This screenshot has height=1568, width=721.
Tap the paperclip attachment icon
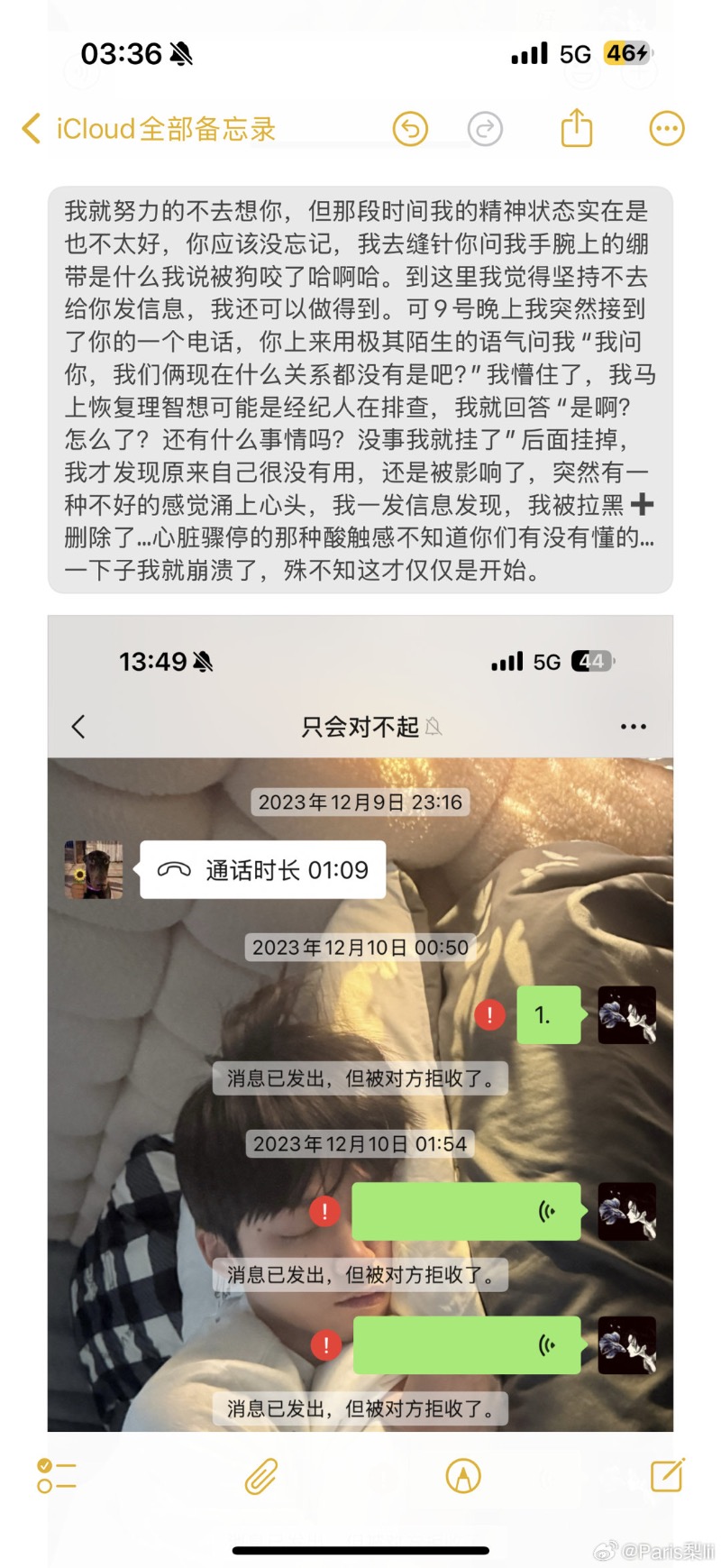point(260,1476)
